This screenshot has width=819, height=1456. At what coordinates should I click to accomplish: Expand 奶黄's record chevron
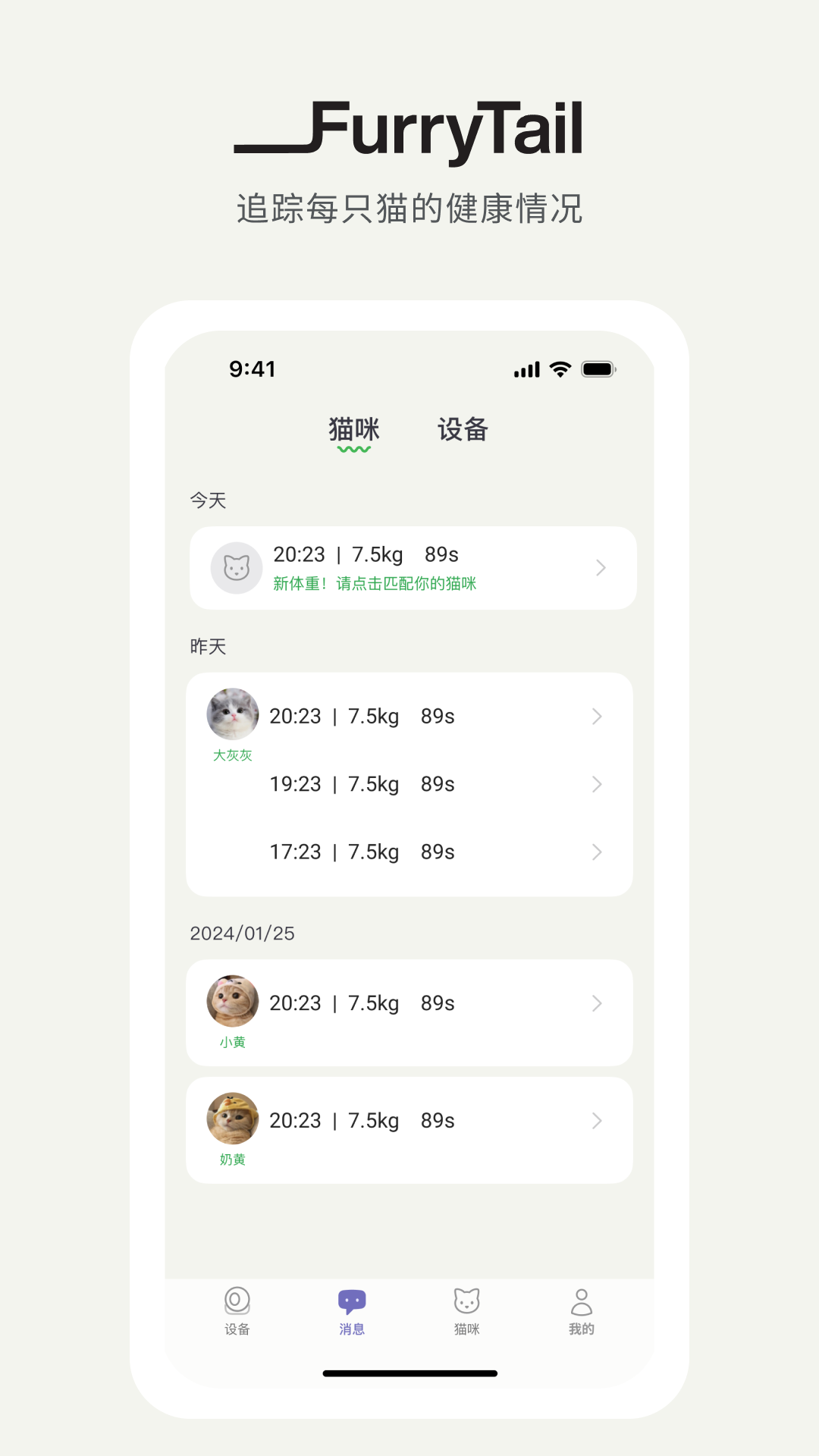pos(598,1120)
